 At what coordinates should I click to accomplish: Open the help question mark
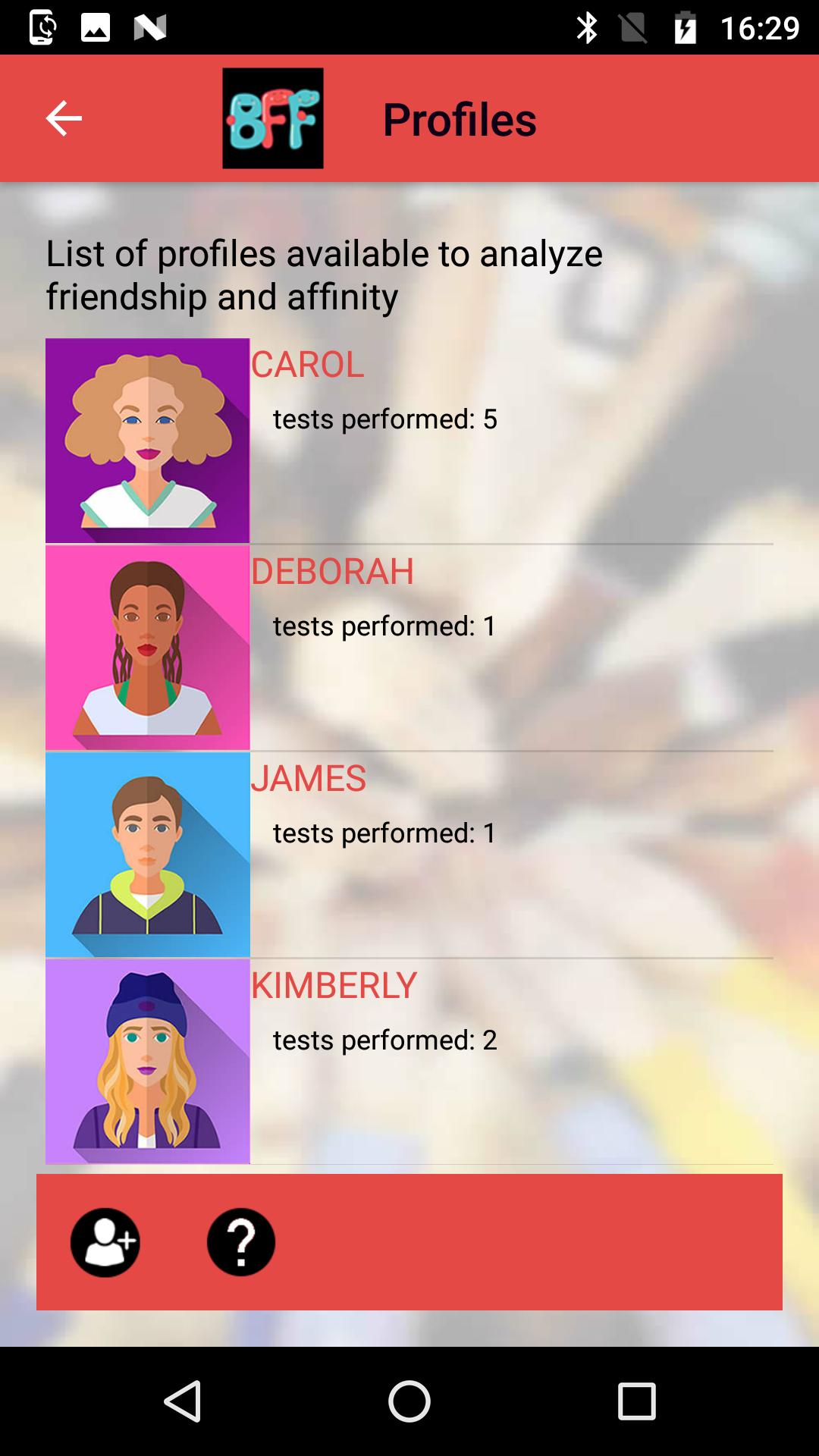[241, 1242]
